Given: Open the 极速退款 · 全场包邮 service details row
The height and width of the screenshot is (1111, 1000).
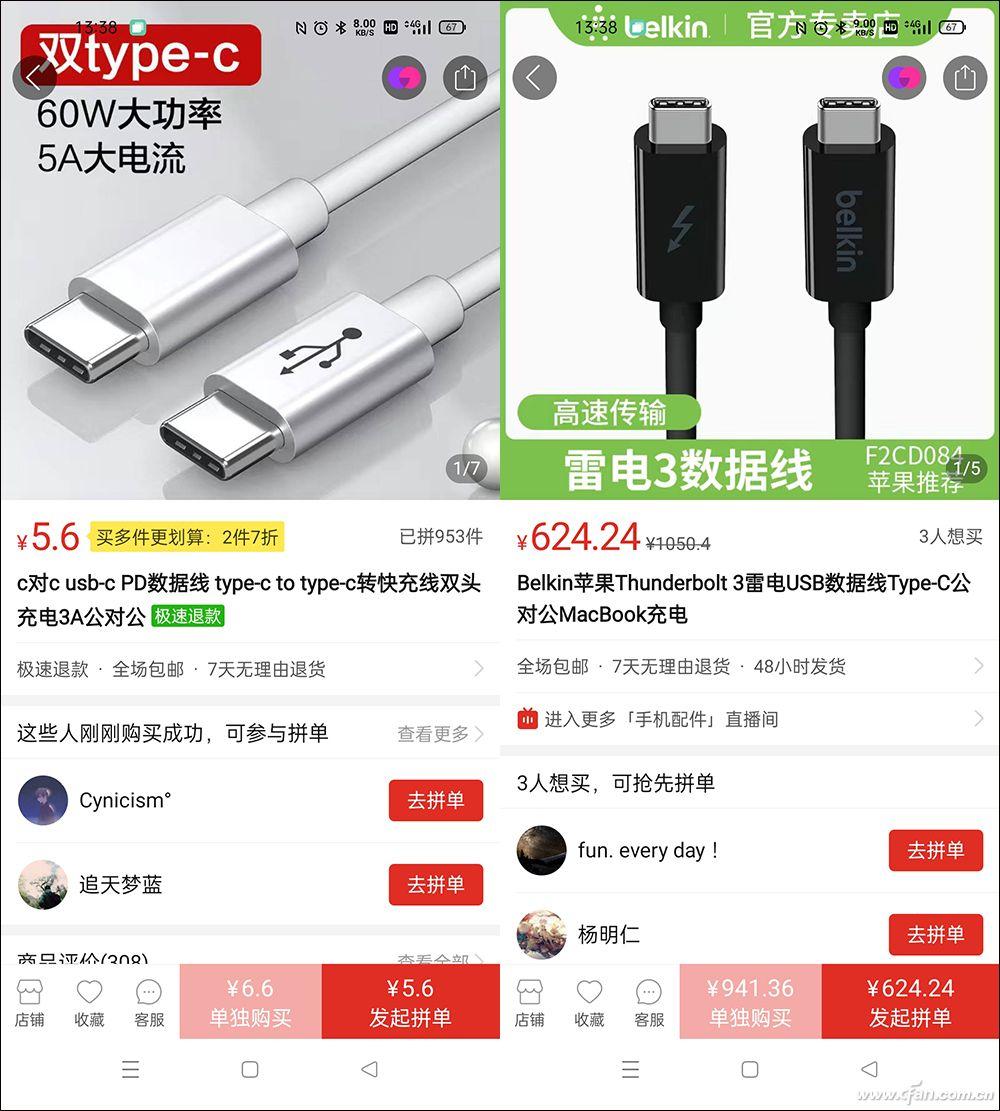Looking at the screenshot, I should pyautogui.click(x=250, y=669).
